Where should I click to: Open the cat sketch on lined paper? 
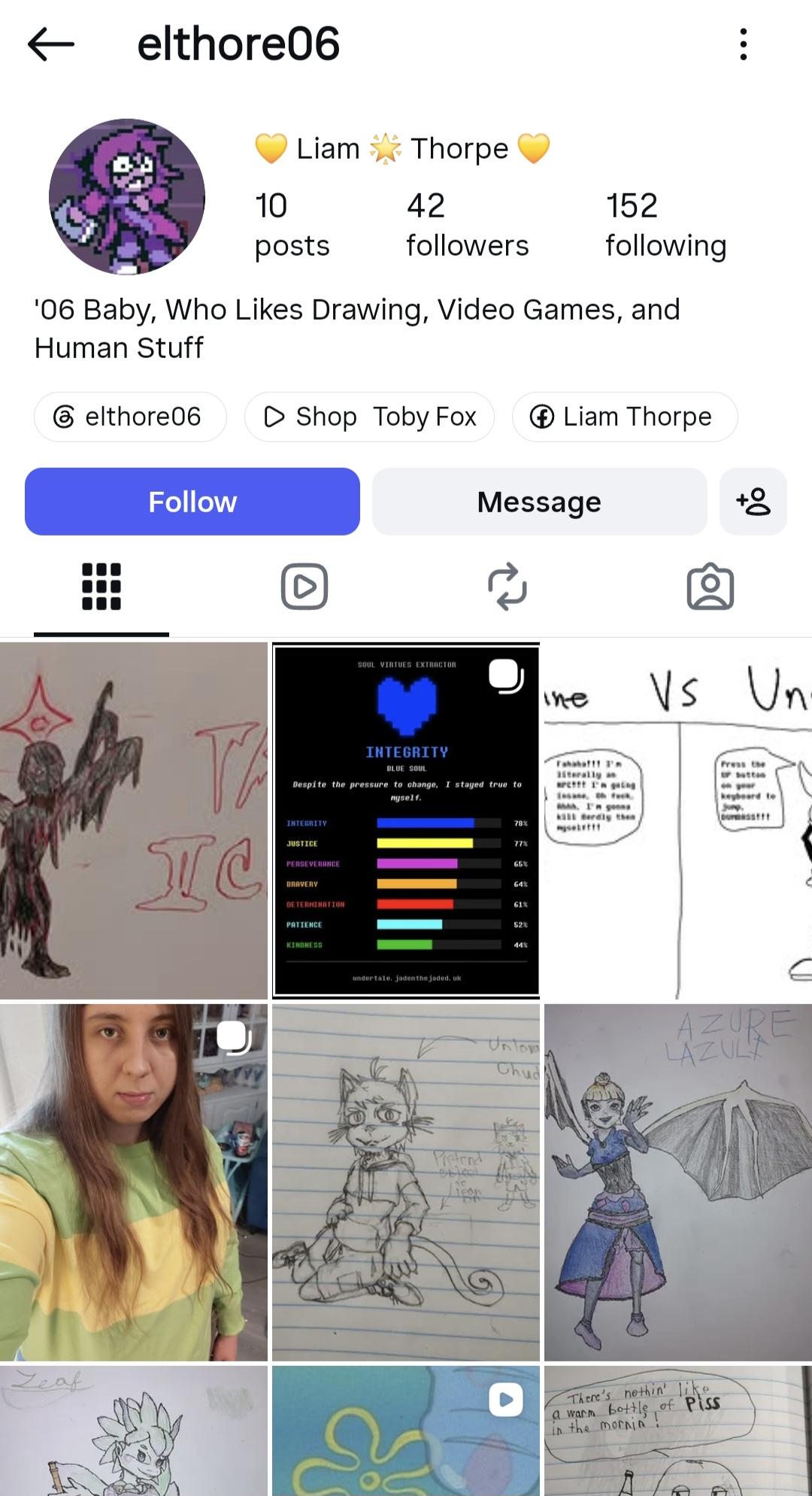406,1182
